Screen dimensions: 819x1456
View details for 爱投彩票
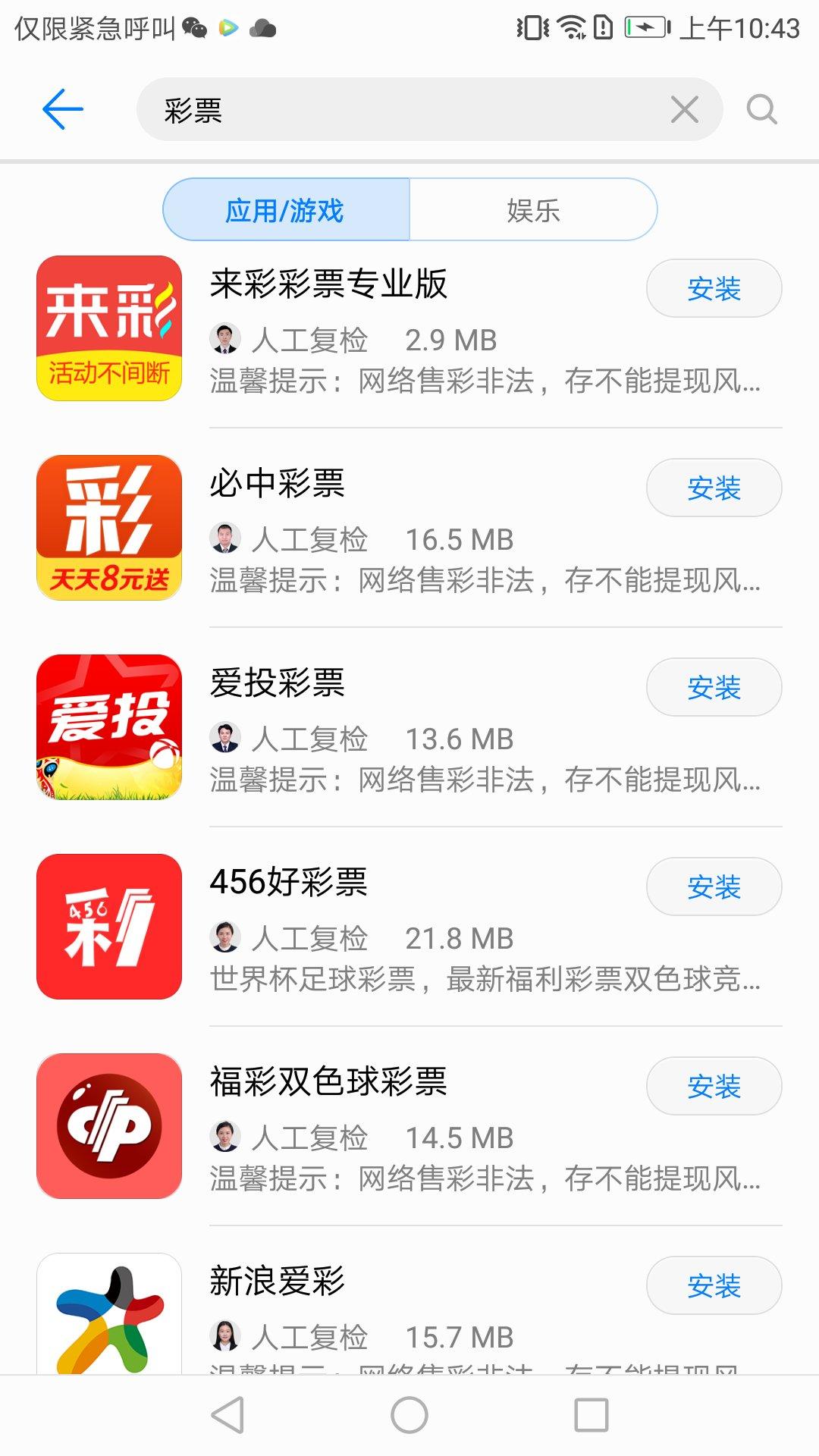[278, 683]
